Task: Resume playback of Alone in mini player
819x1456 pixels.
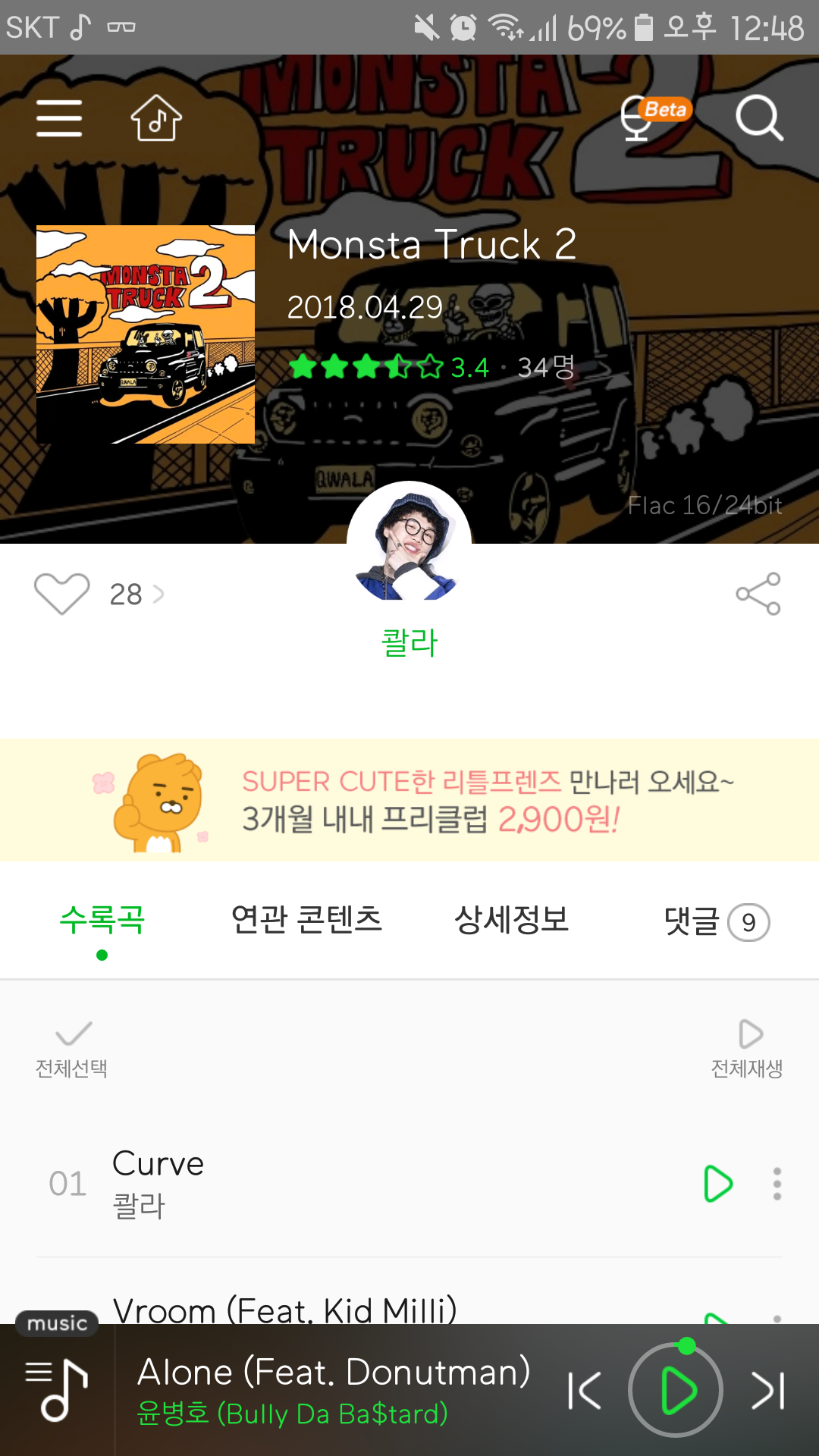Action: pos(676,1391)
